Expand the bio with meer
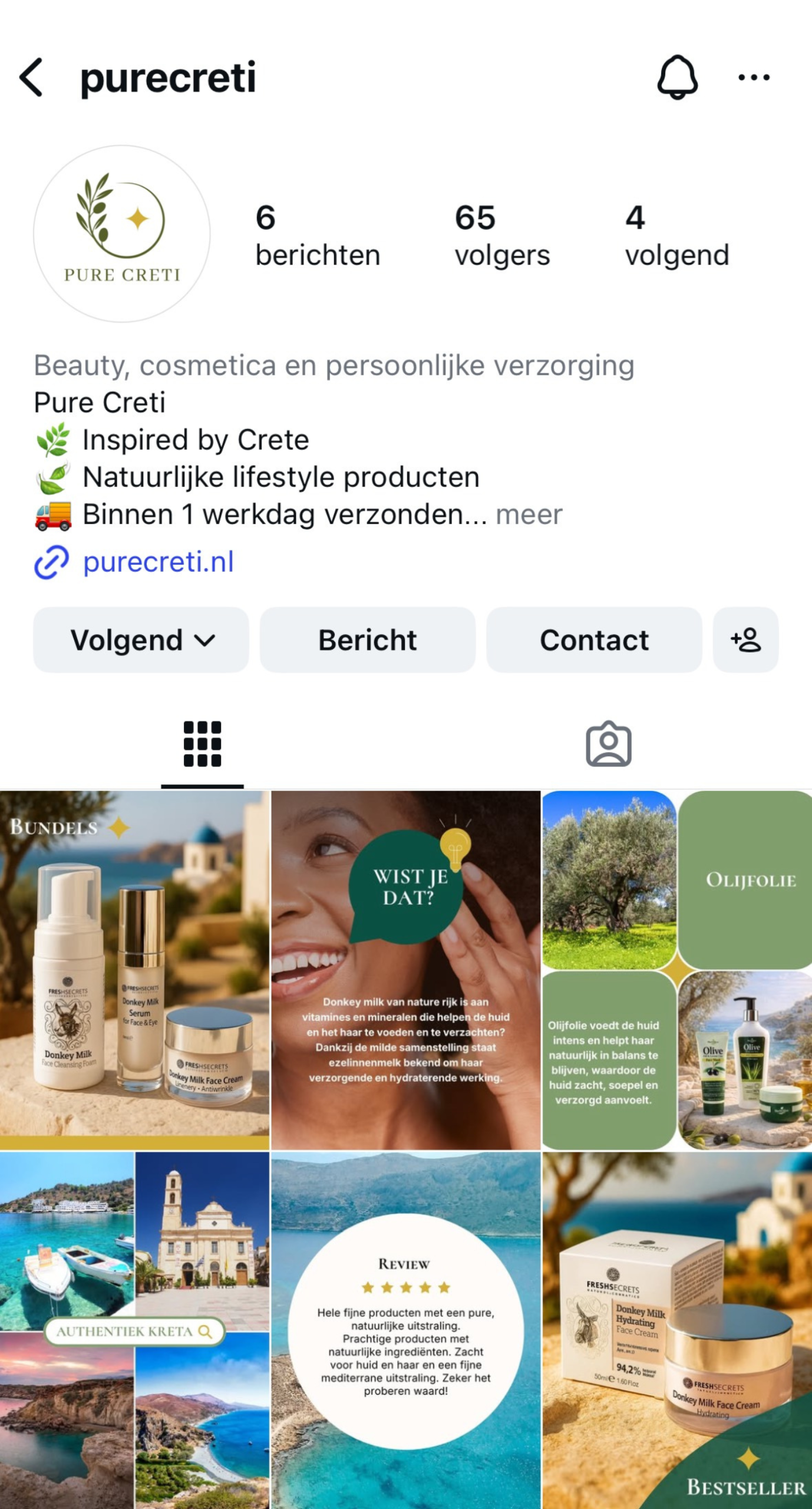Viewport: 812px width, 1509px height. pyautogui.click(x=529, y=515)
